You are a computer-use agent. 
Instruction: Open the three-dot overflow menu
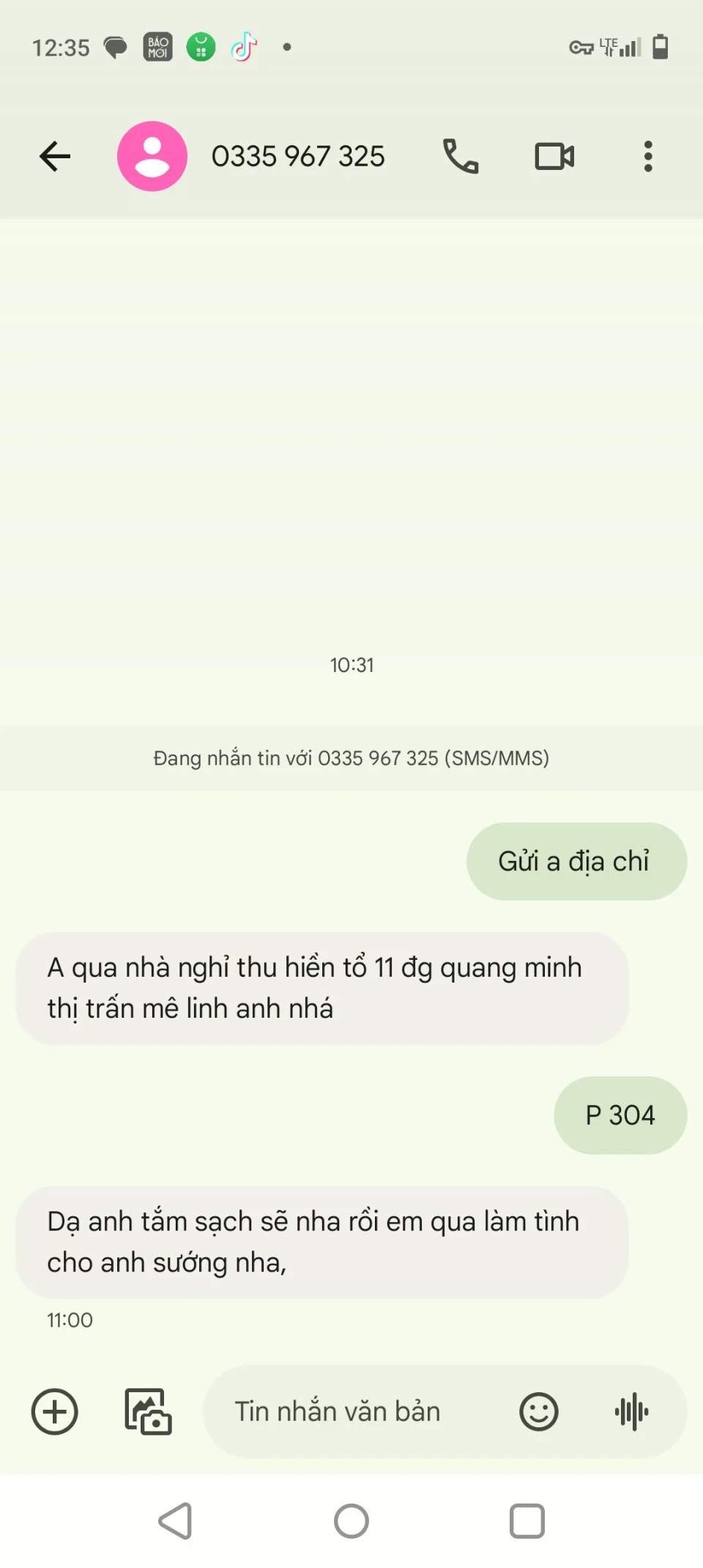click(x=647, y=156)
